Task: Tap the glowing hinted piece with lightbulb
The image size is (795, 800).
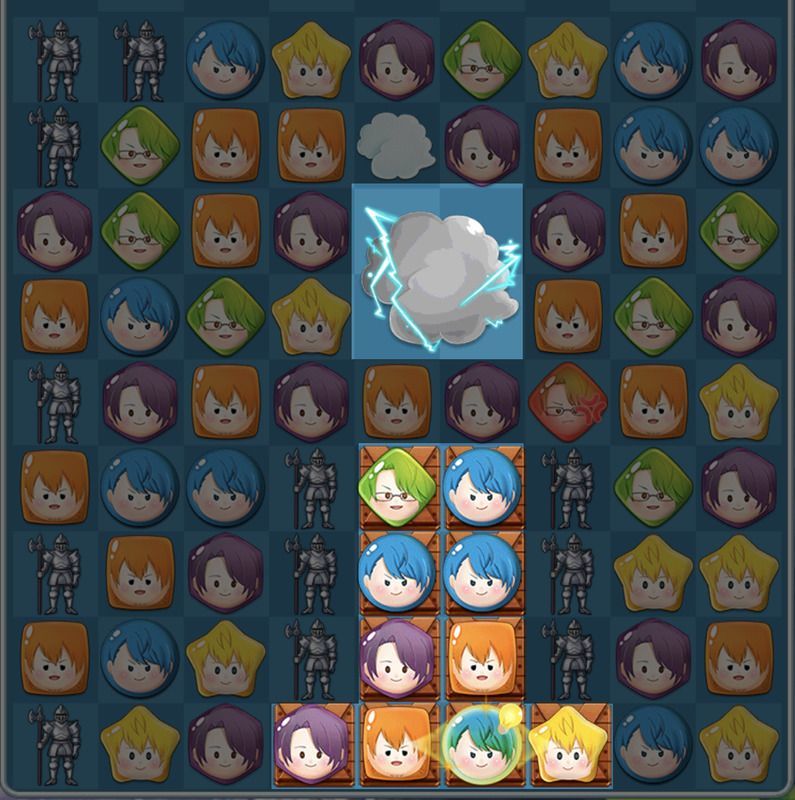Action: pyautogui.click(x=483, y=746)
